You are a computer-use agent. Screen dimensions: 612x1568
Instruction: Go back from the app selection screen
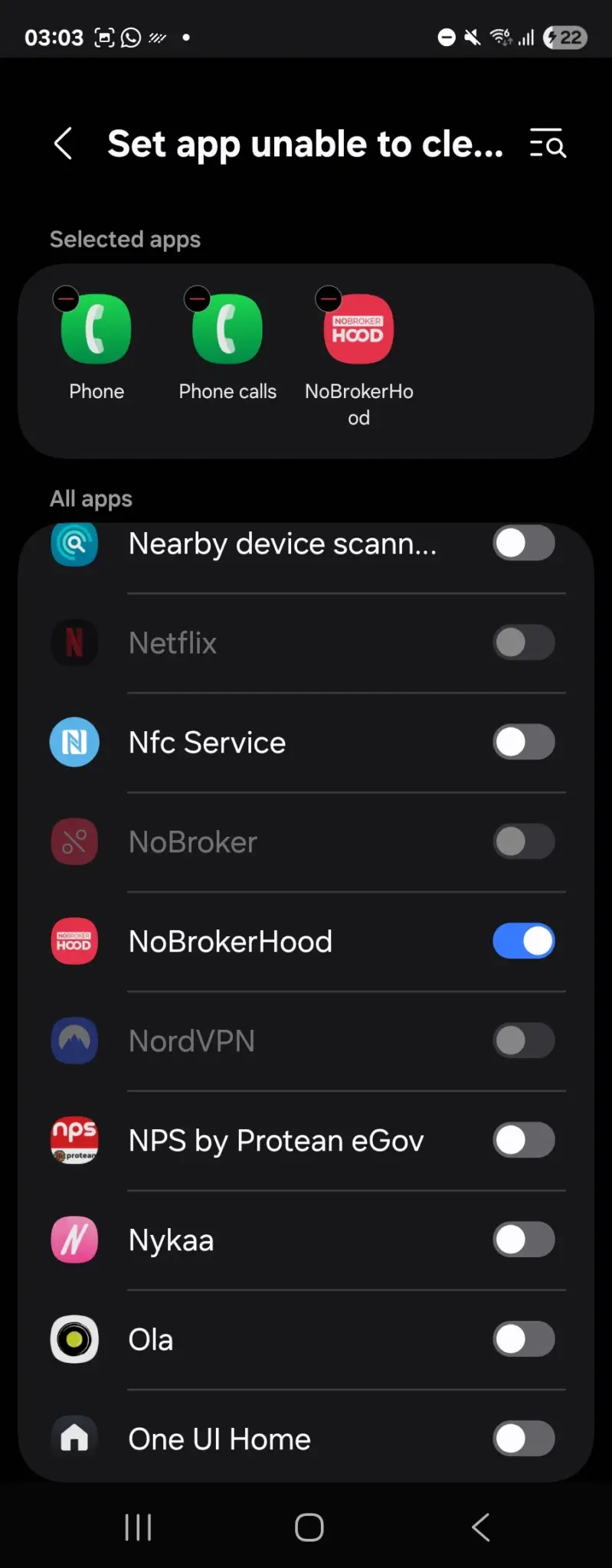click(x=64, y=143)
